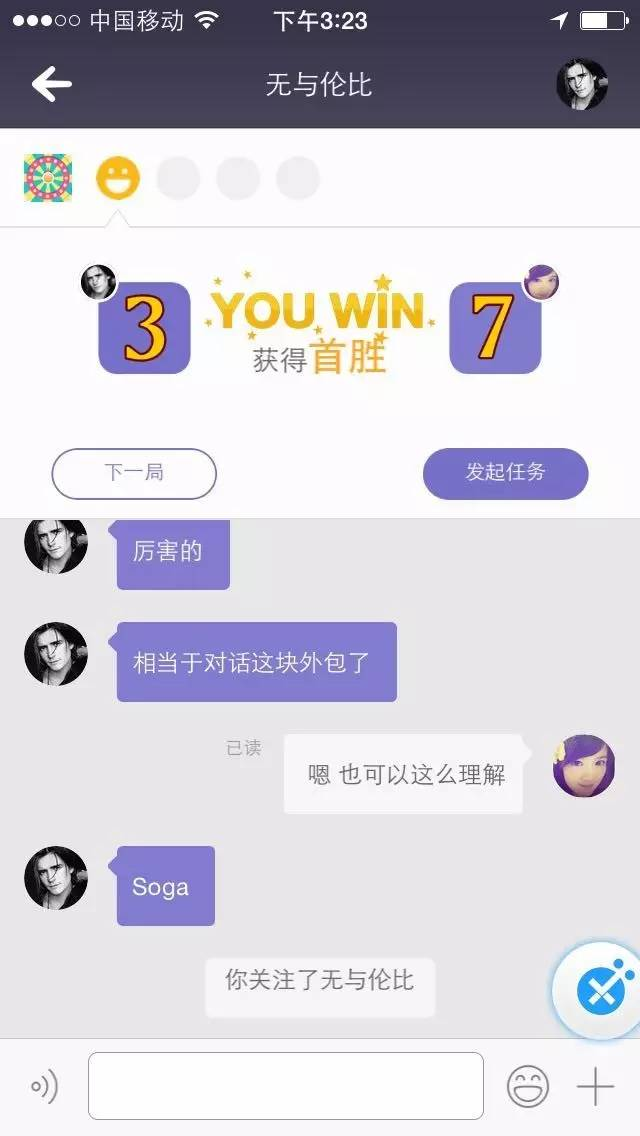The height and width of the screenshot is (1136, 640).
Task: Go back using the arrow in header
Action: pyautogui.click(x=51, y=85)
